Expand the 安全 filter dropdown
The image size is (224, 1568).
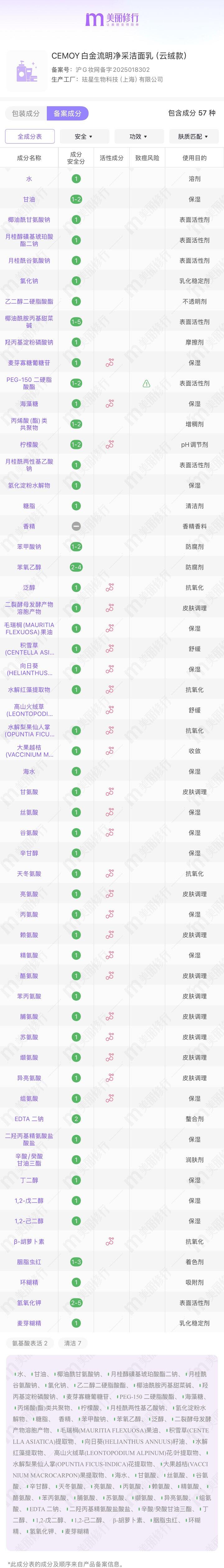click(84, 136)
